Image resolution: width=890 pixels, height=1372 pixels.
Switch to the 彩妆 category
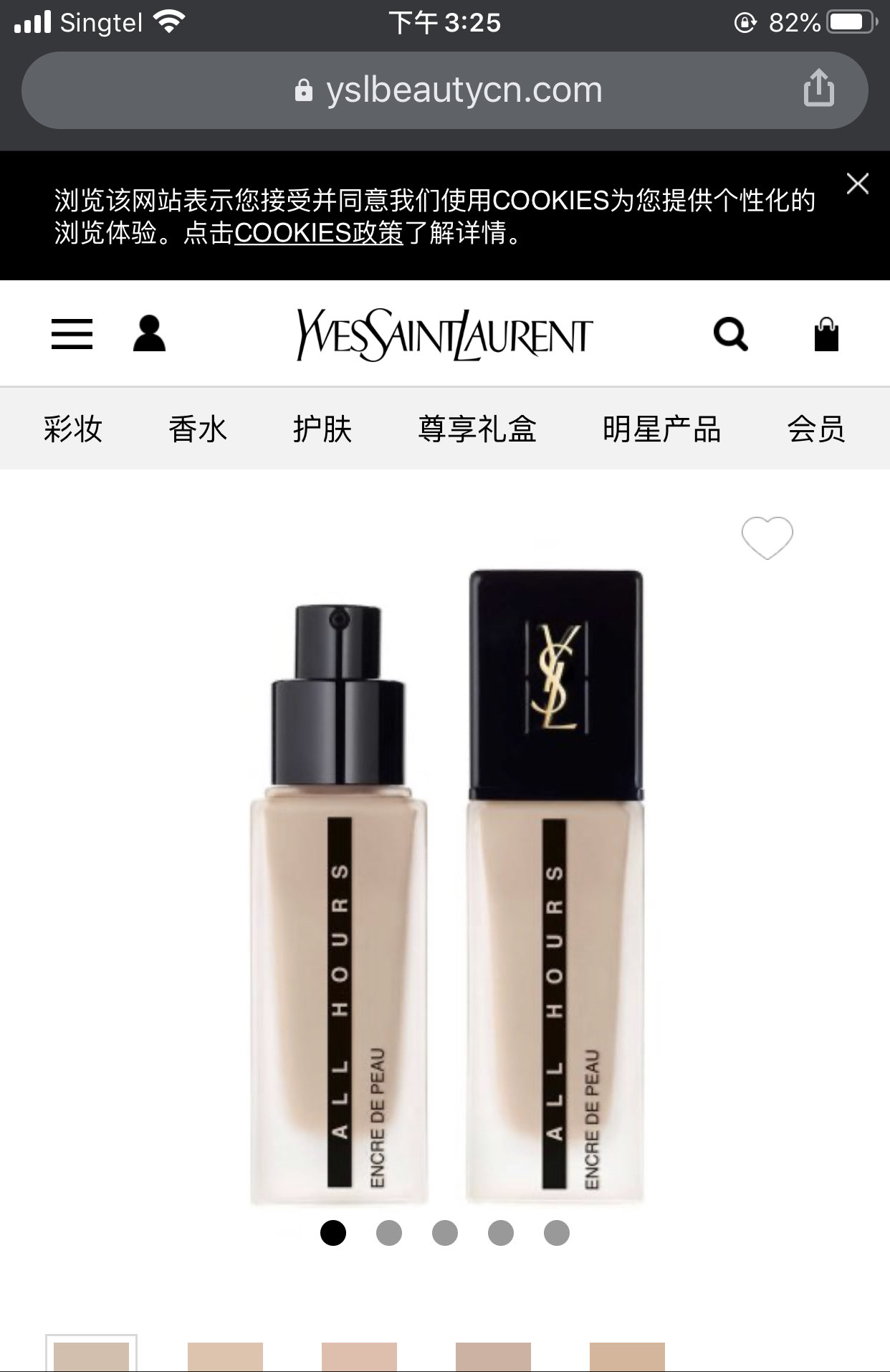pos(73,429)
